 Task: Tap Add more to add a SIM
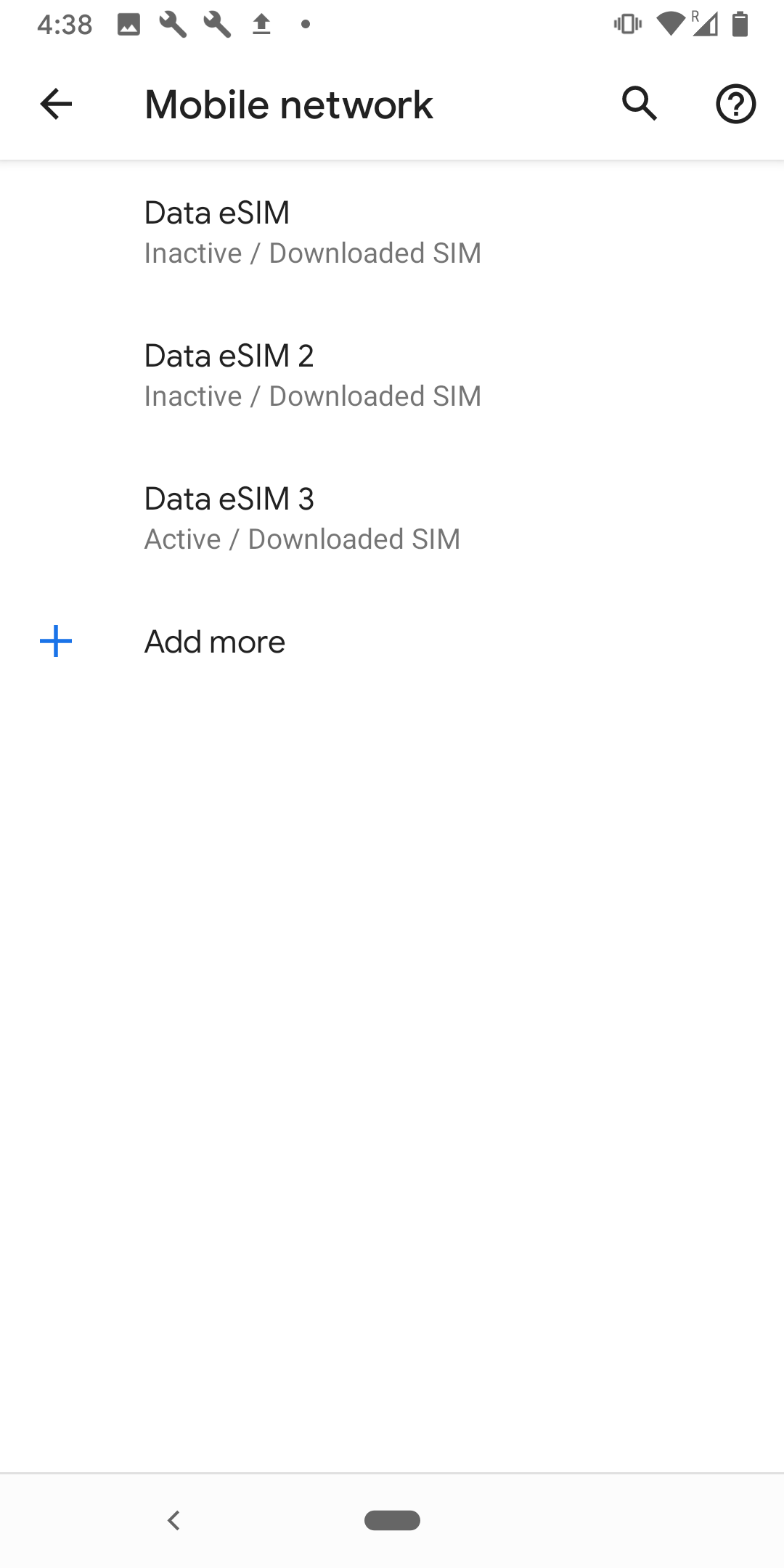215,642
